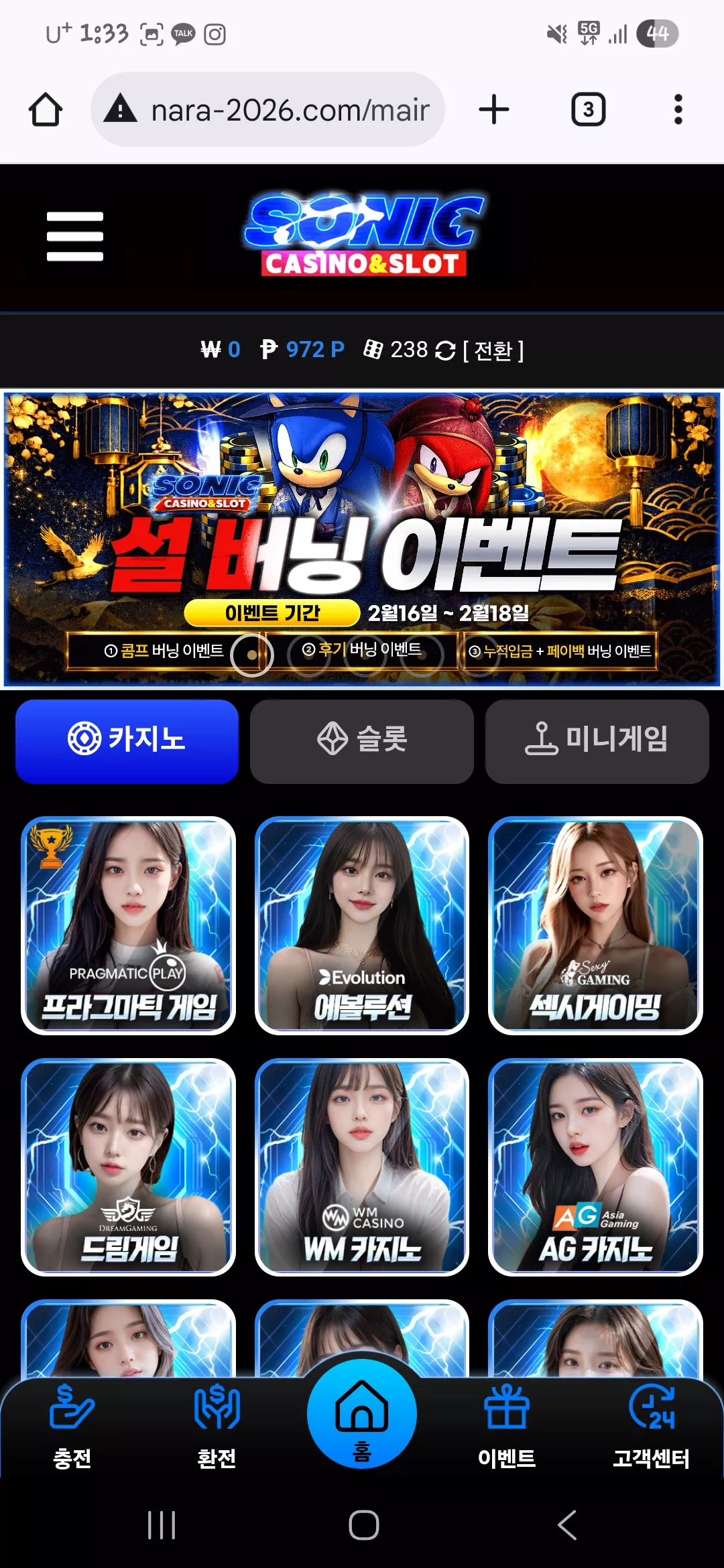Viewport: 724px width, 1568px height.
Task: Open the hamburger drawer menu
Action: 75,237
